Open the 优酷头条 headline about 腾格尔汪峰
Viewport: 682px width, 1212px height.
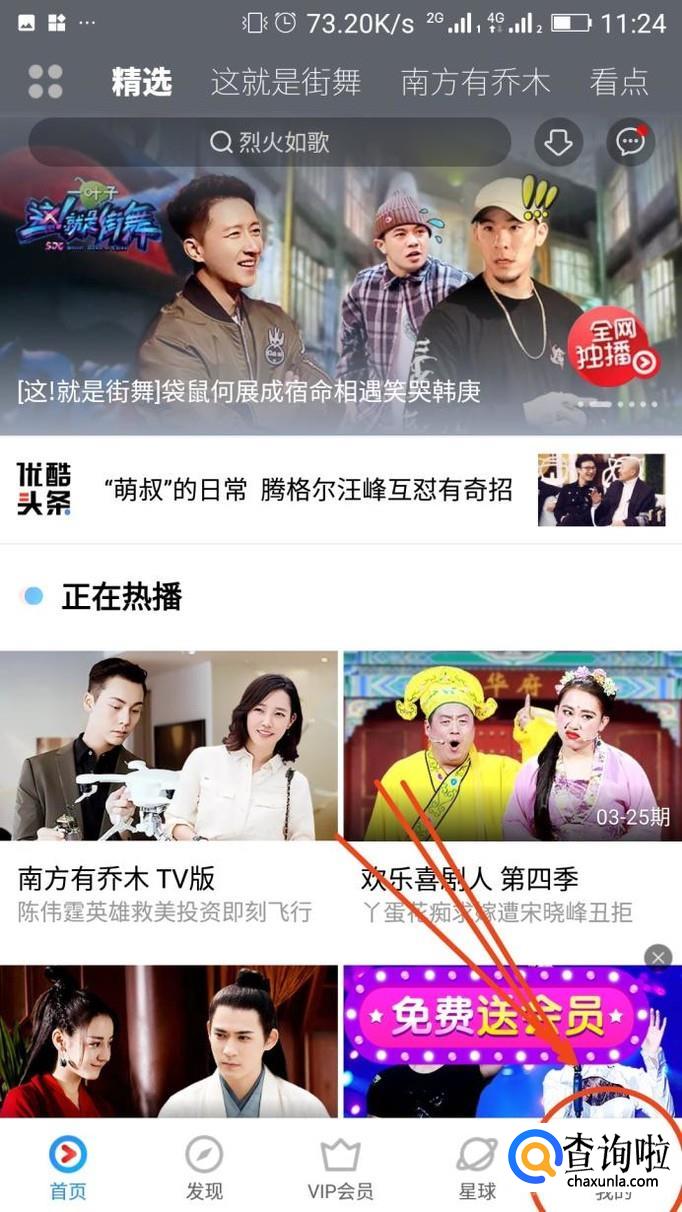[x=308, y=489]
